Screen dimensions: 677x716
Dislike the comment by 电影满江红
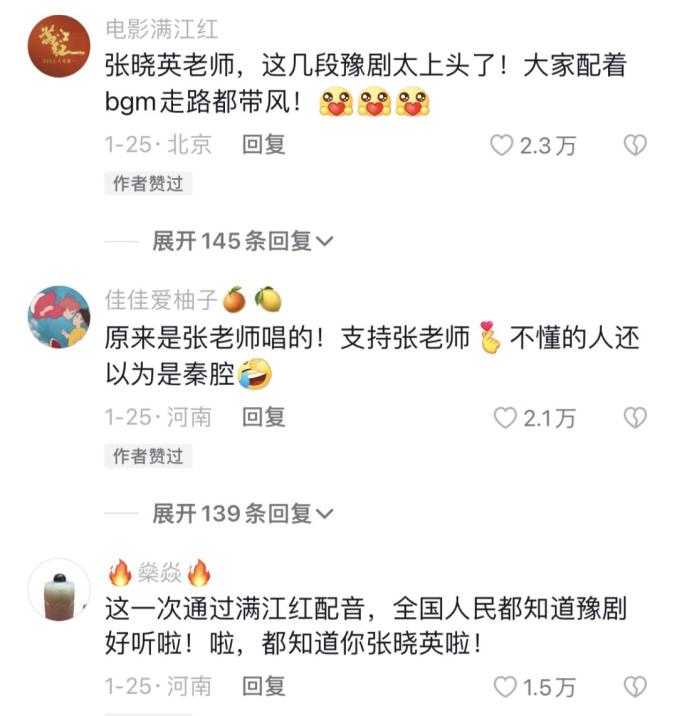[635, 146]
